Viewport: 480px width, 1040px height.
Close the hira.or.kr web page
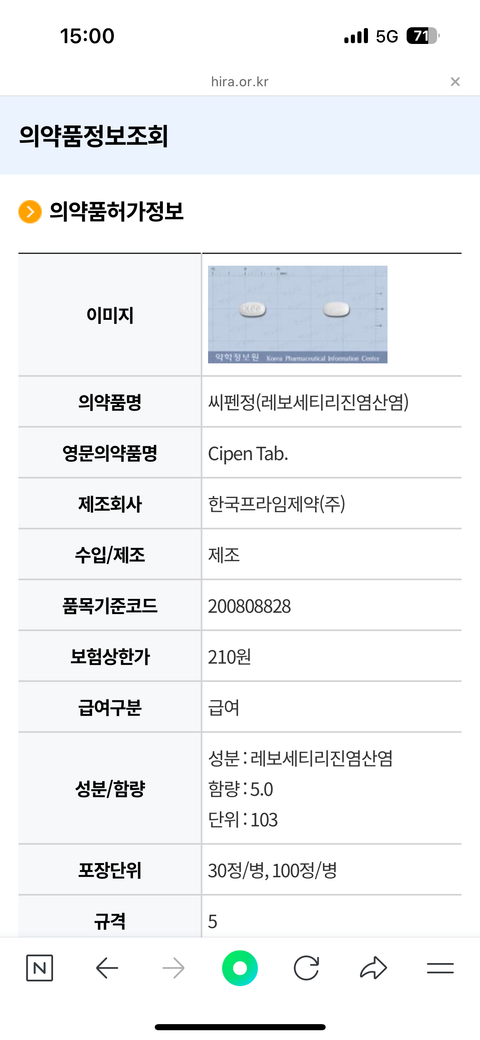coord(455,82)
